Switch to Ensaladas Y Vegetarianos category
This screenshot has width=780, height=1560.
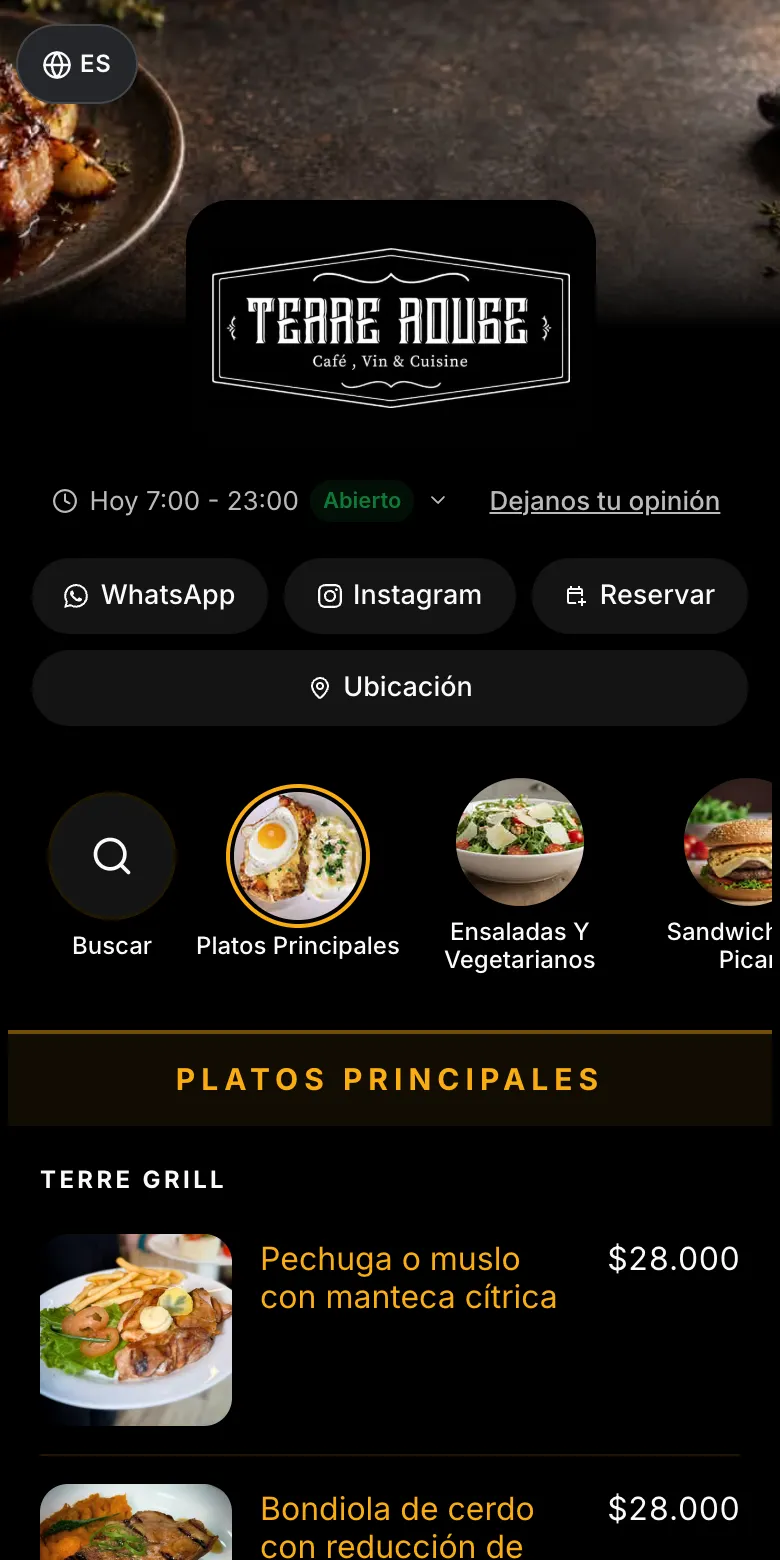tap(520, 876)
